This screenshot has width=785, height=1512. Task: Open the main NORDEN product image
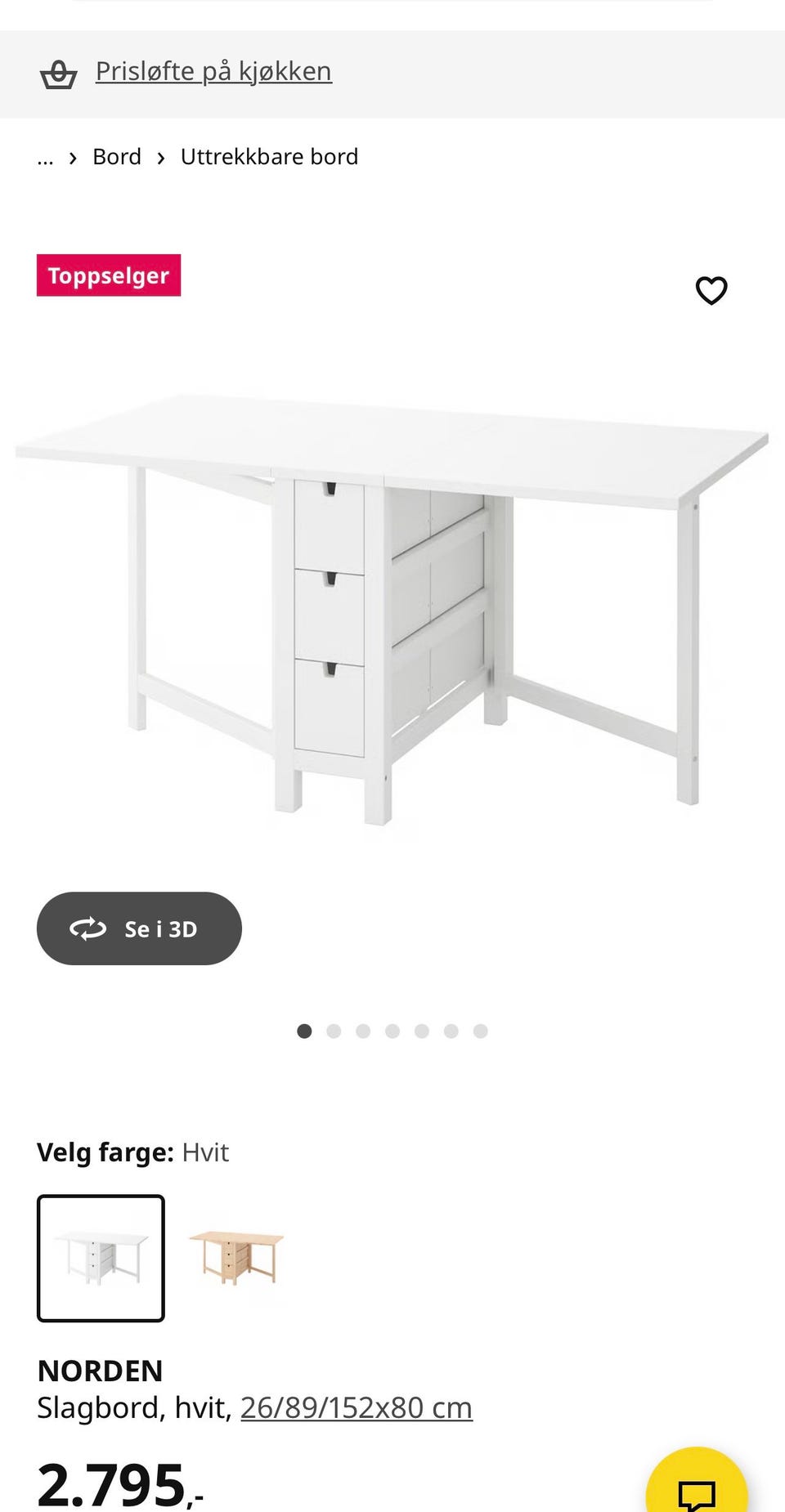tap(392, 609)
